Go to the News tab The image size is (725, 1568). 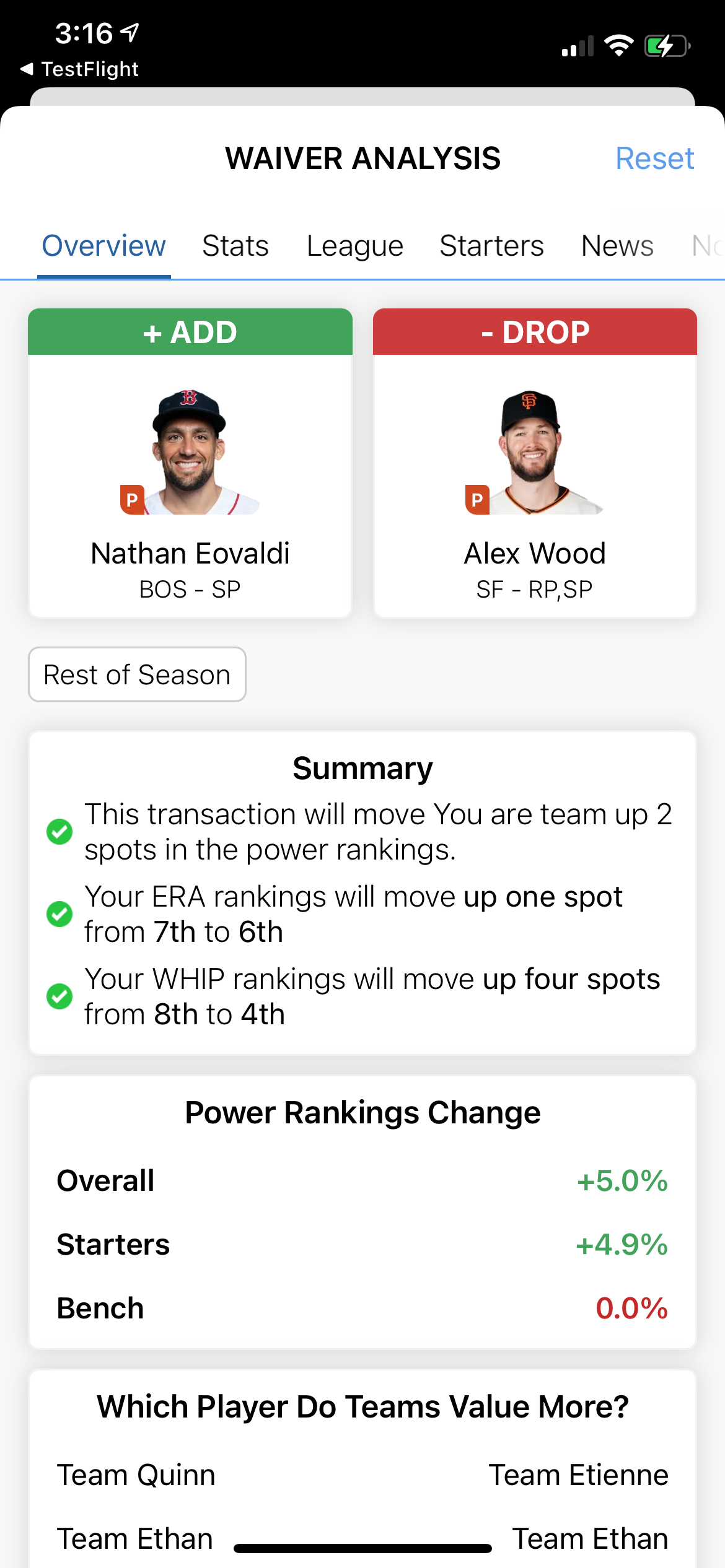coord(617,246)
